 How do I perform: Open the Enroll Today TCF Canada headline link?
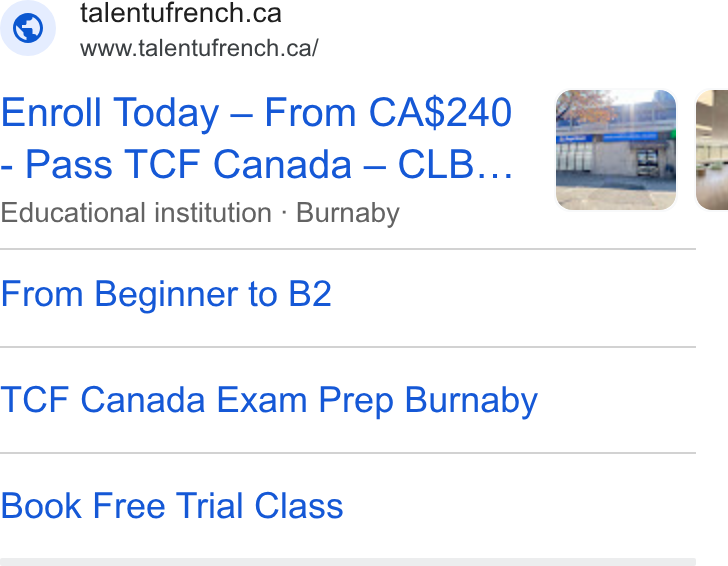[257, 138]
